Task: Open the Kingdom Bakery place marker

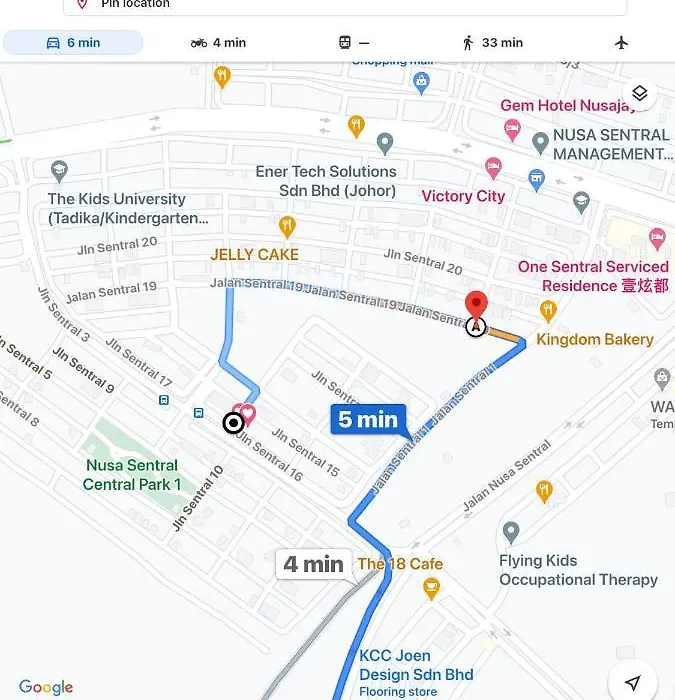Action: [x=547, y=315]
